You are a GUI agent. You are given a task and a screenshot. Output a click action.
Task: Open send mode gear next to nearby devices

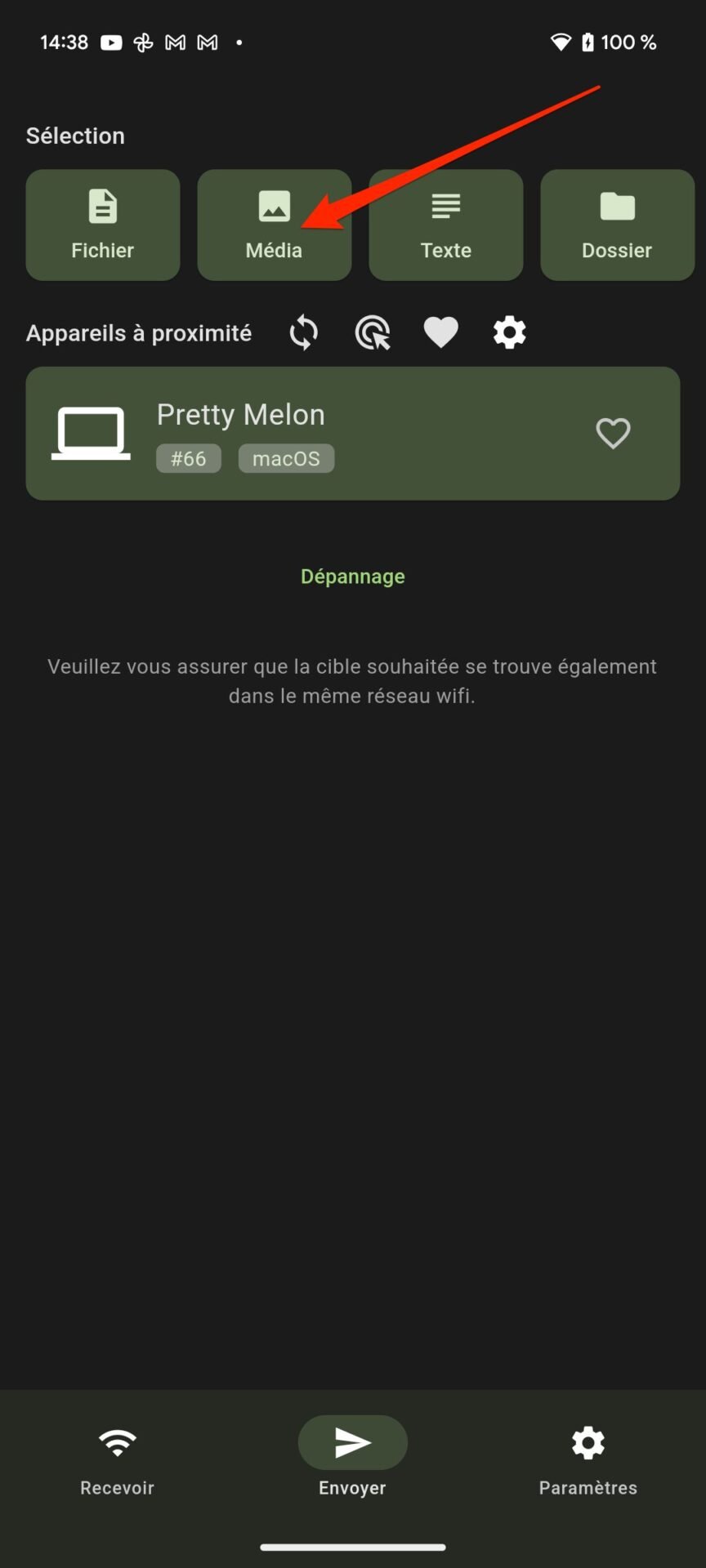coord(510,332)
